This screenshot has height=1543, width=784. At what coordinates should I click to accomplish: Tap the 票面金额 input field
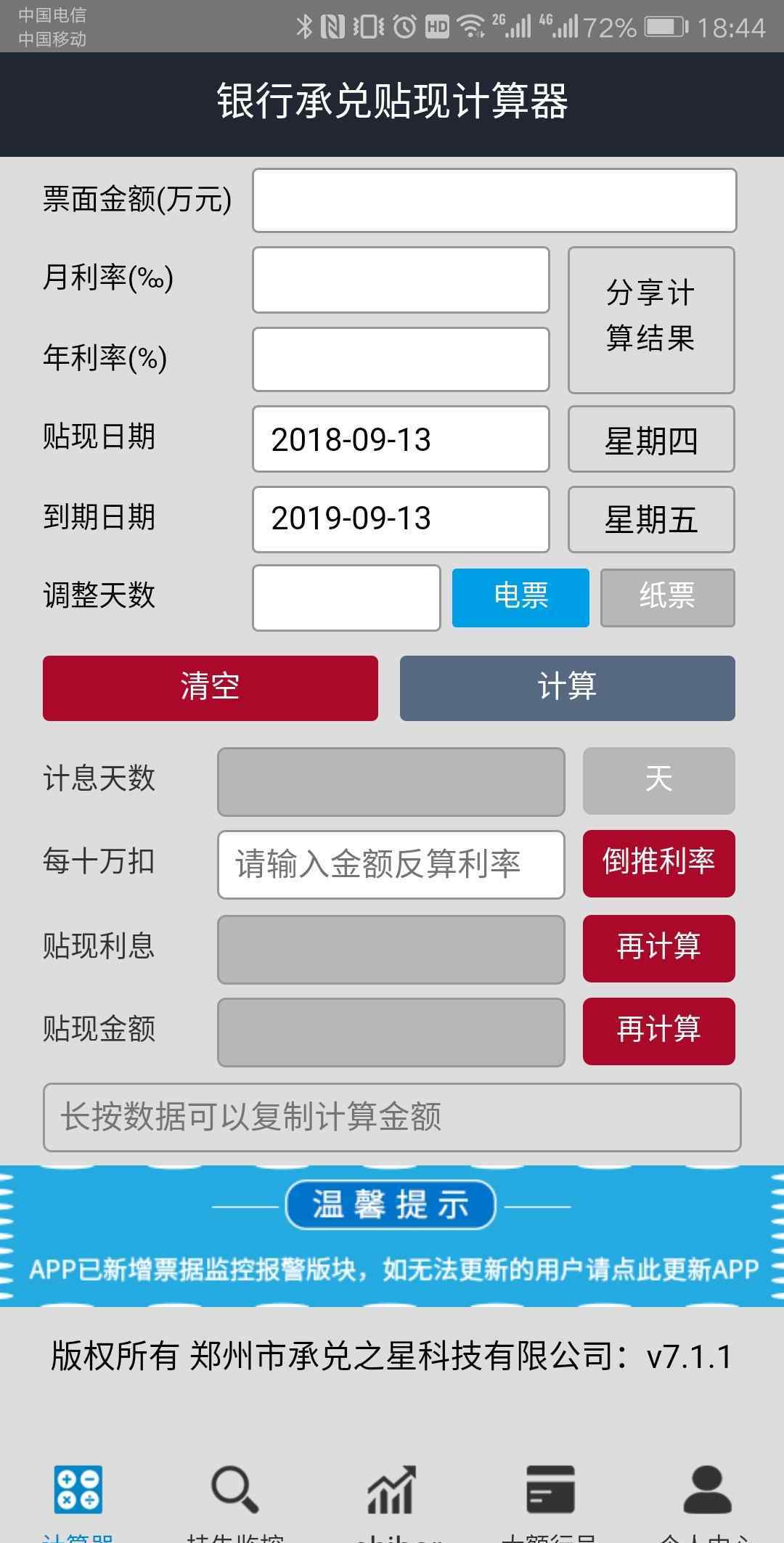point(494,200)
